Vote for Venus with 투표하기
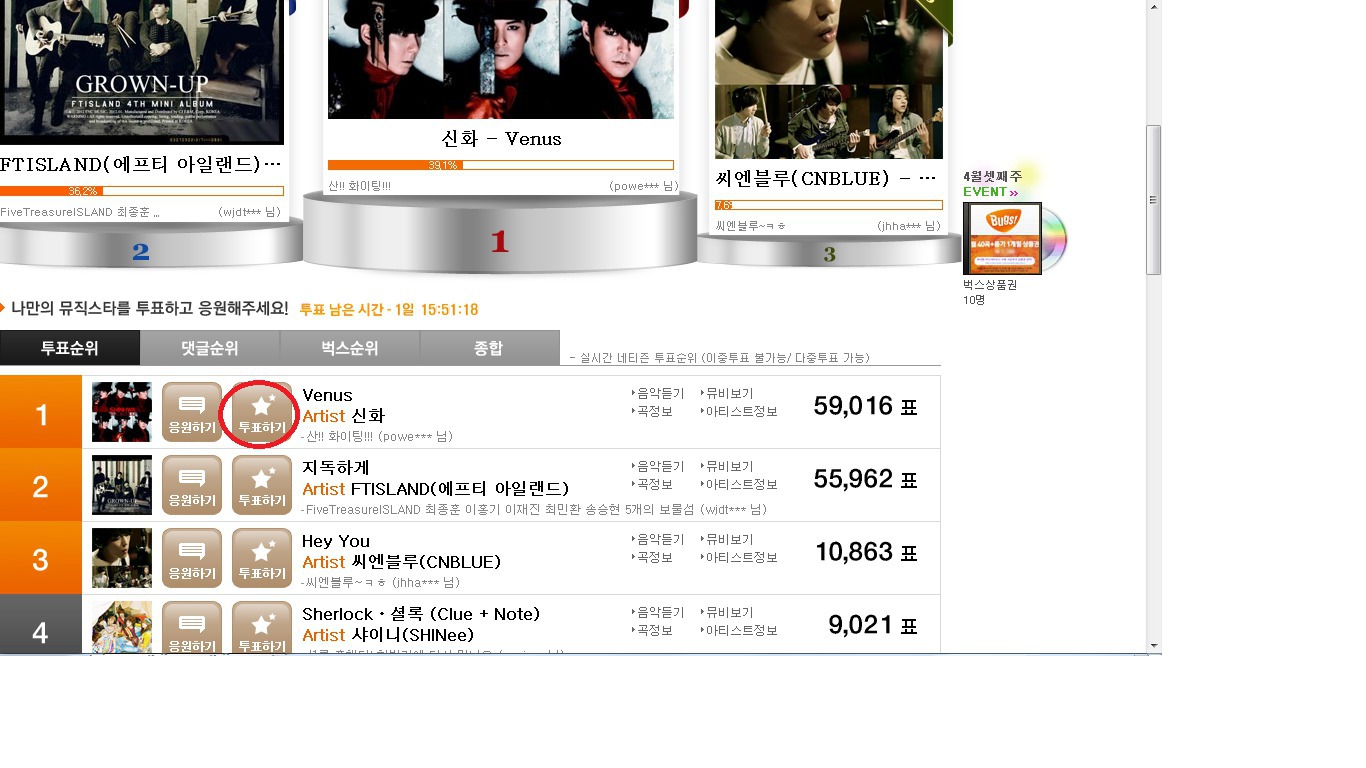This screenshot has height=768, width=1366. (262, 412)
